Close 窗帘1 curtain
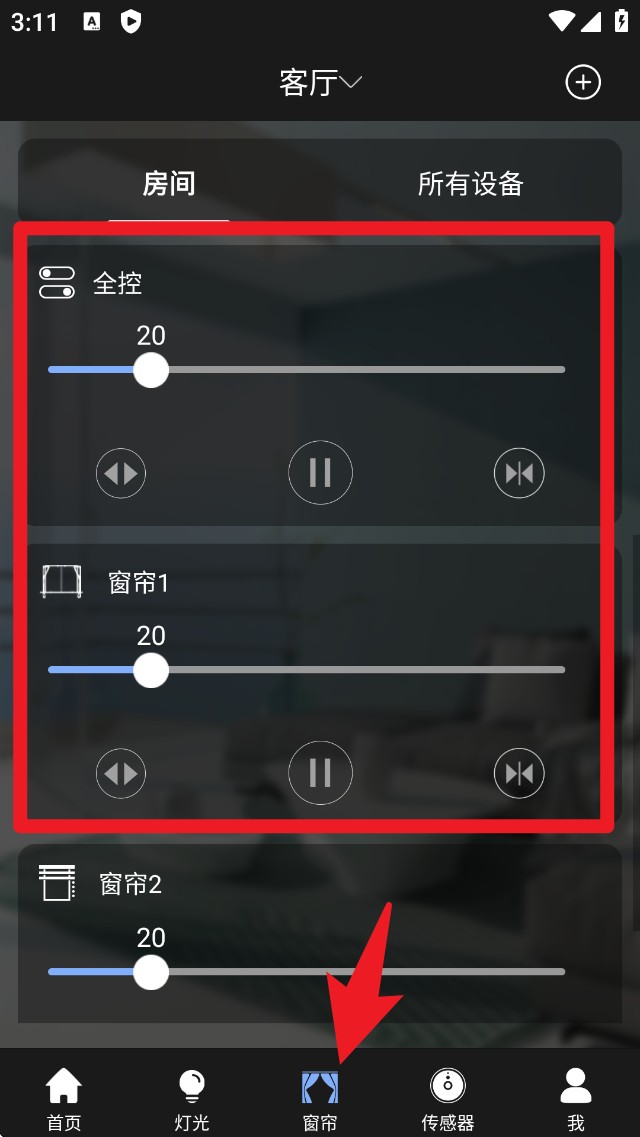Image resolution: width=640 pixels, height=1137 pixels. coord(519,773)
